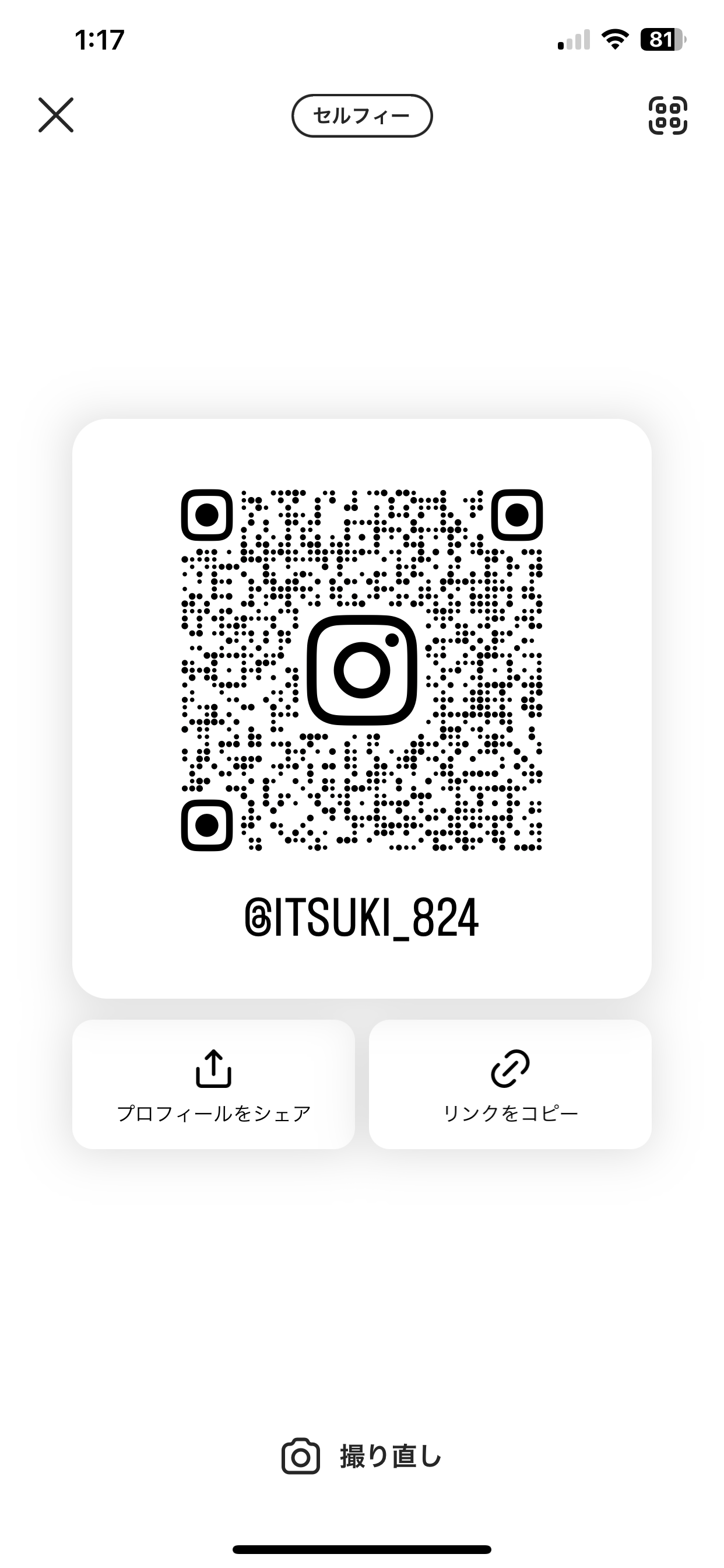Retake the selfie with 撮り直し
724x1568 pixels.
(362, 1457)
